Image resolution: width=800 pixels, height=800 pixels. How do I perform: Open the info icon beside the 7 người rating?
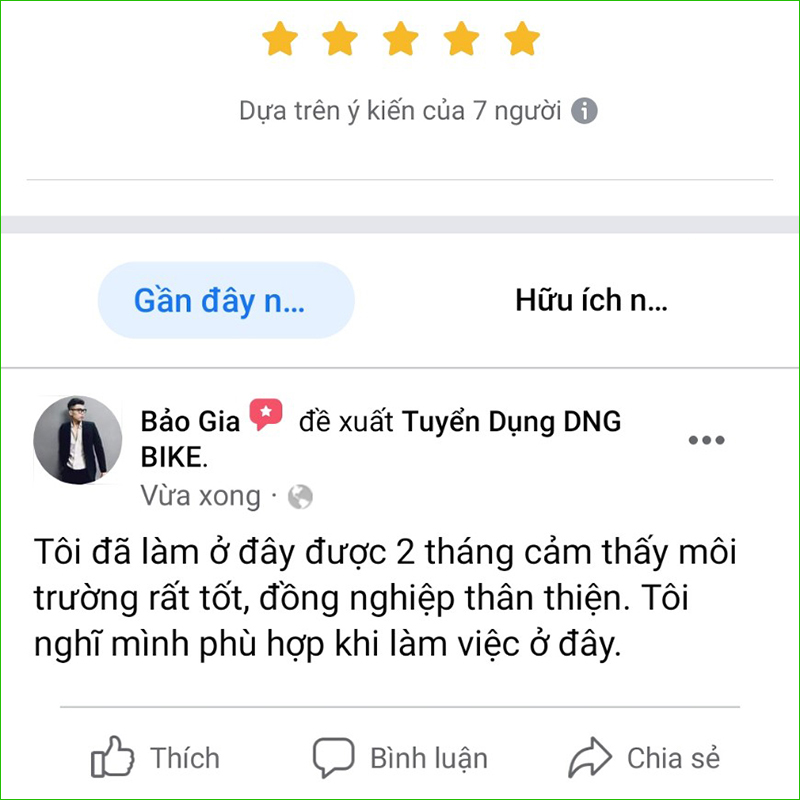(585, 110)
